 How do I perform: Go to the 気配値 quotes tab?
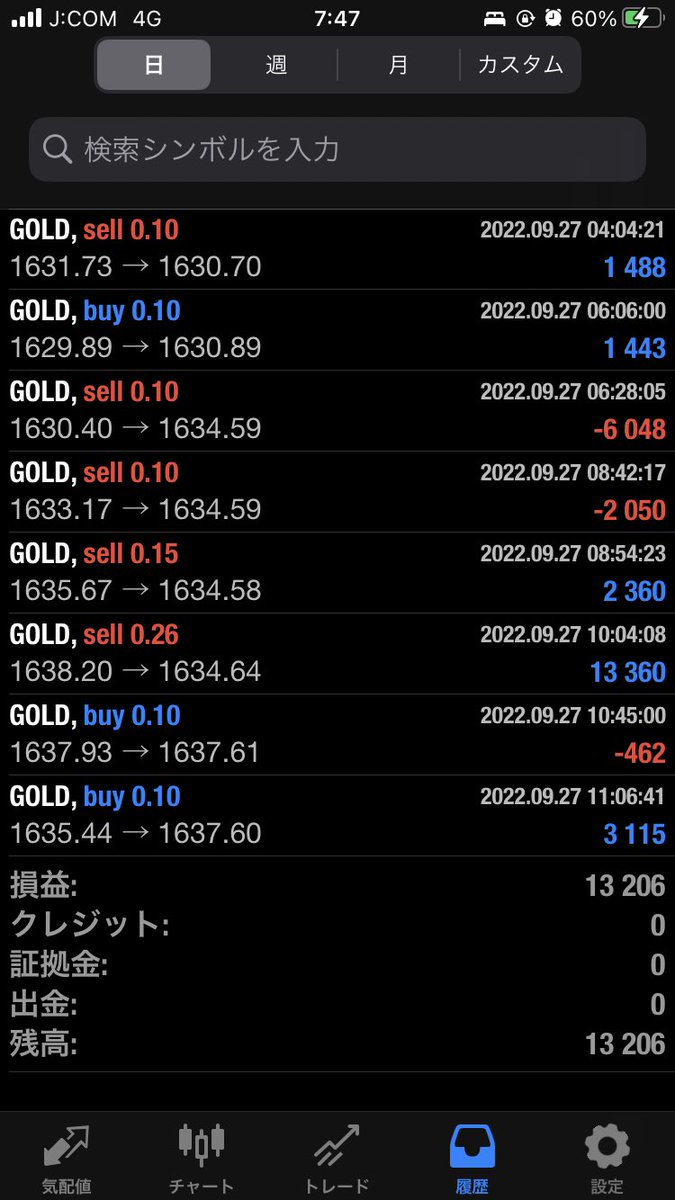pos(67,1158)
